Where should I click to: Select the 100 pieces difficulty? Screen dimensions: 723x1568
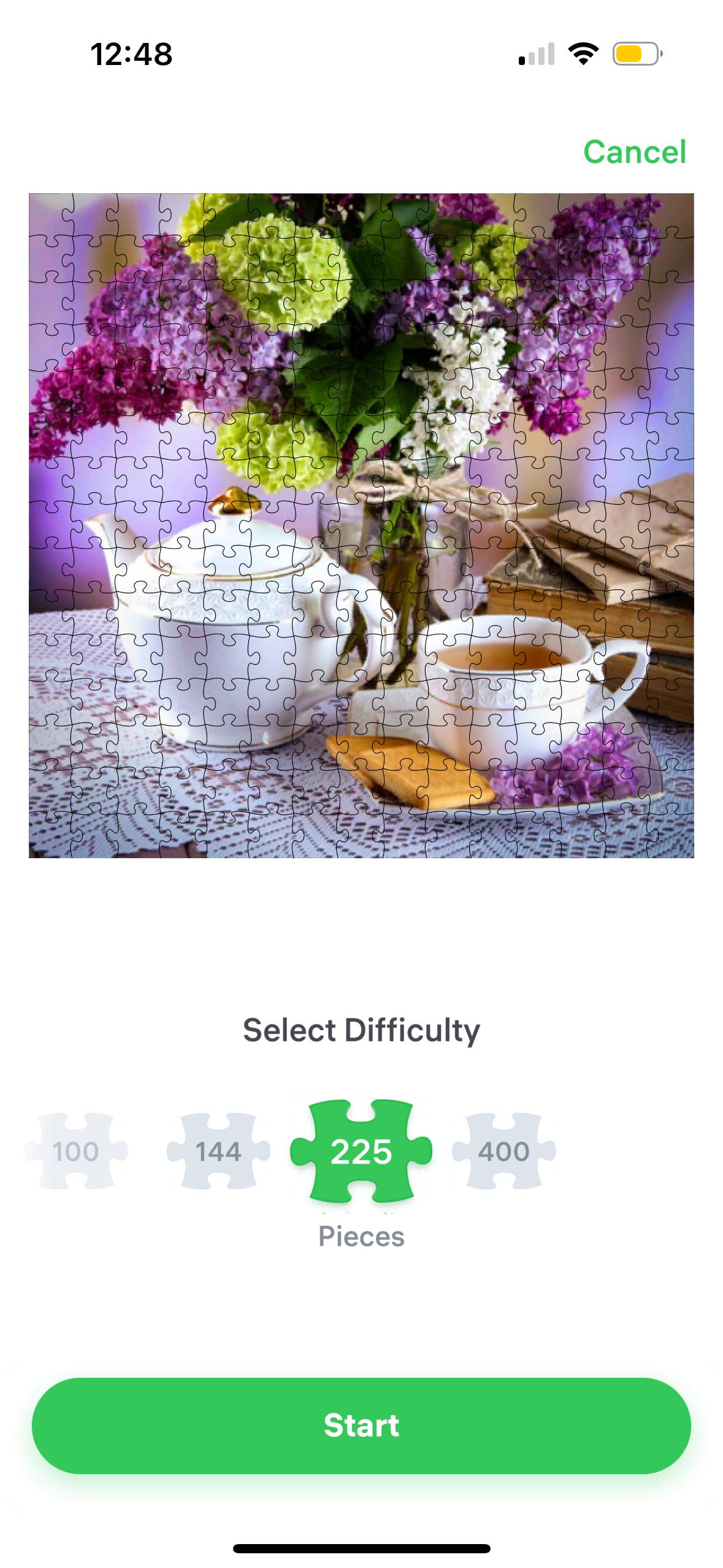coord(76,1151)
